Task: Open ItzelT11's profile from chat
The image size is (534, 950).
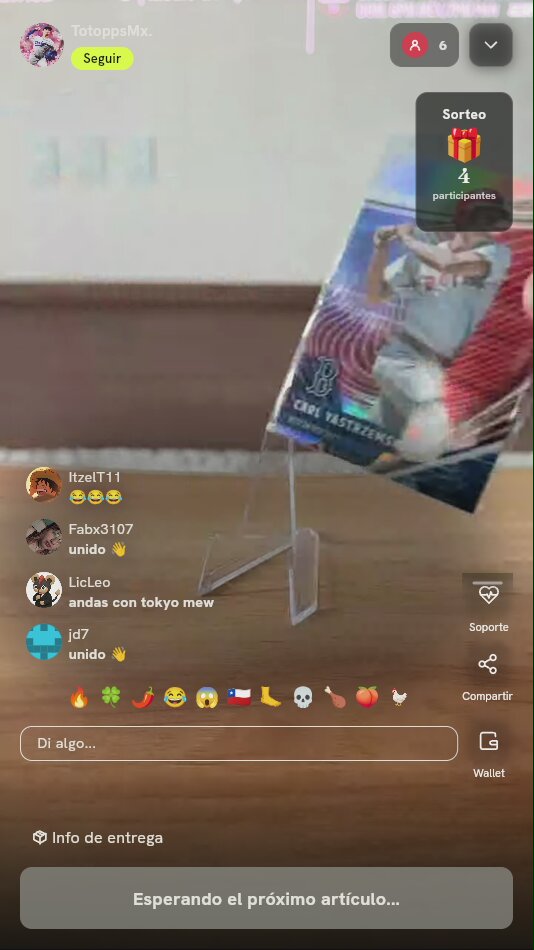Action: 44,485
